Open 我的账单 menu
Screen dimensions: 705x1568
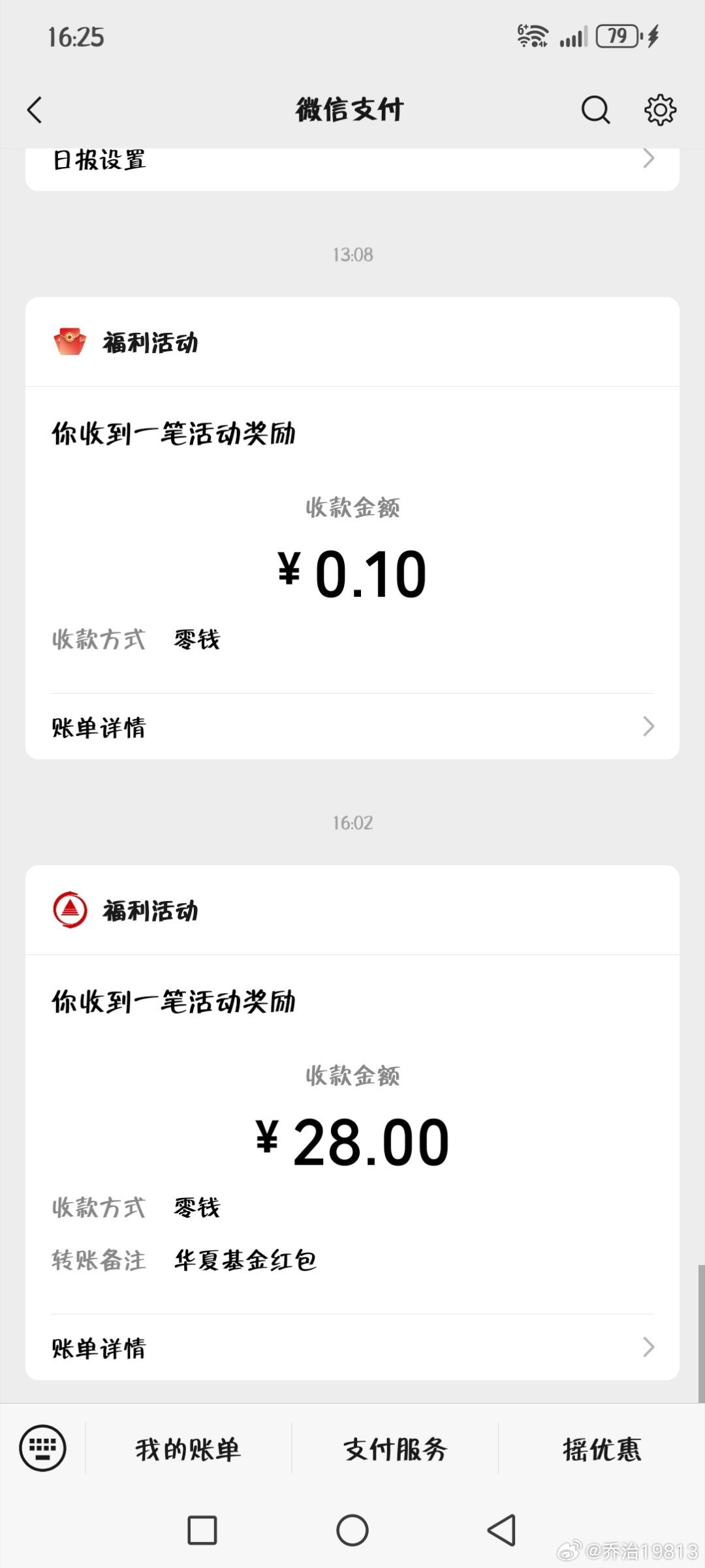tap(188, 1449)
